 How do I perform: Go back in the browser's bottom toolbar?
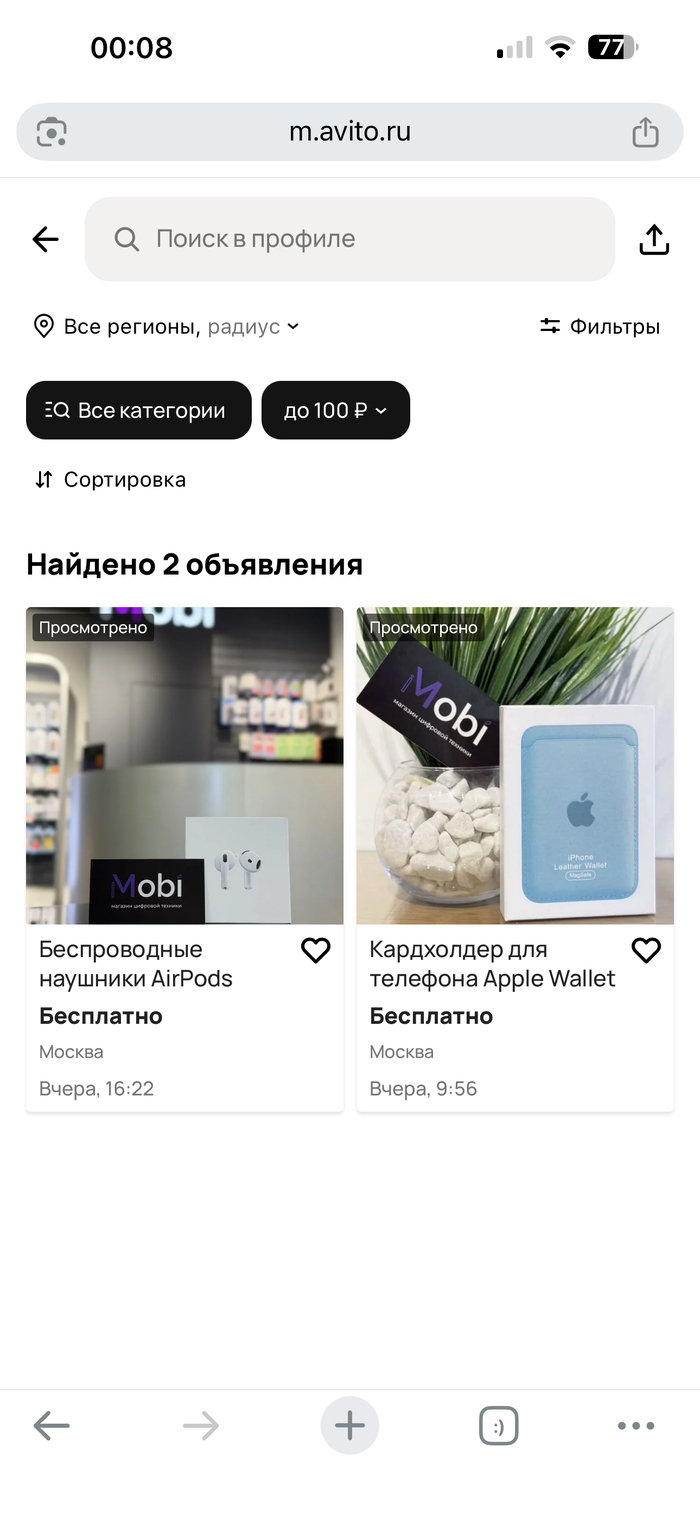coord(51,1426)
